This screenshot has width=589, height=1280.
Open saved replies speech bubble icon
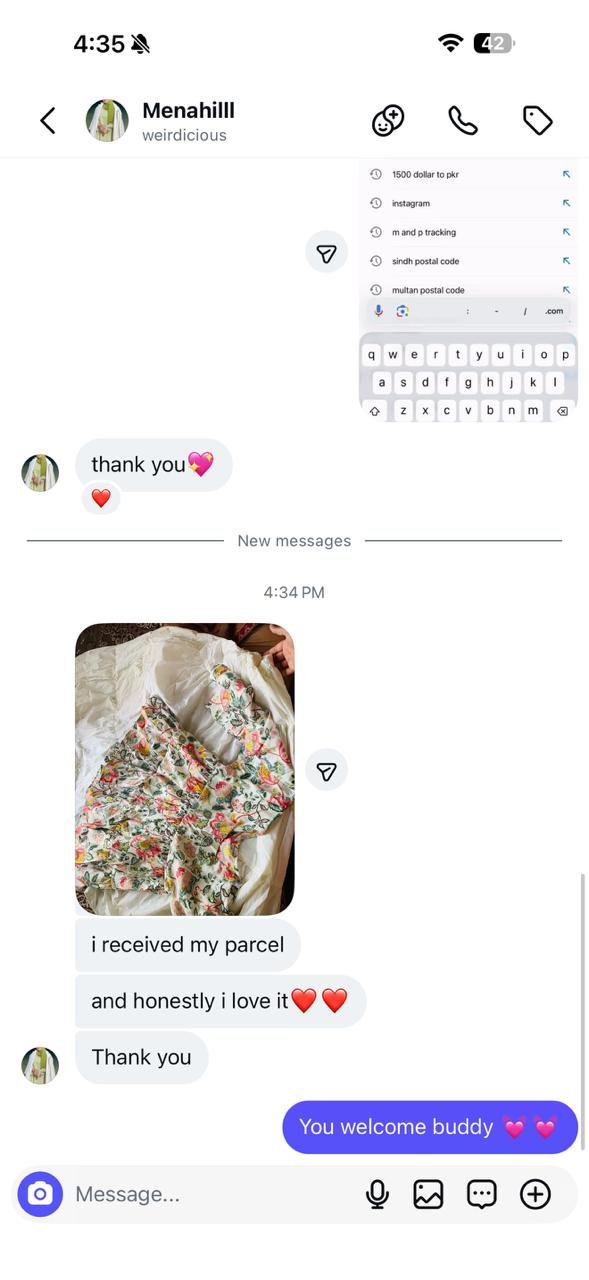tap(482, 1194)
